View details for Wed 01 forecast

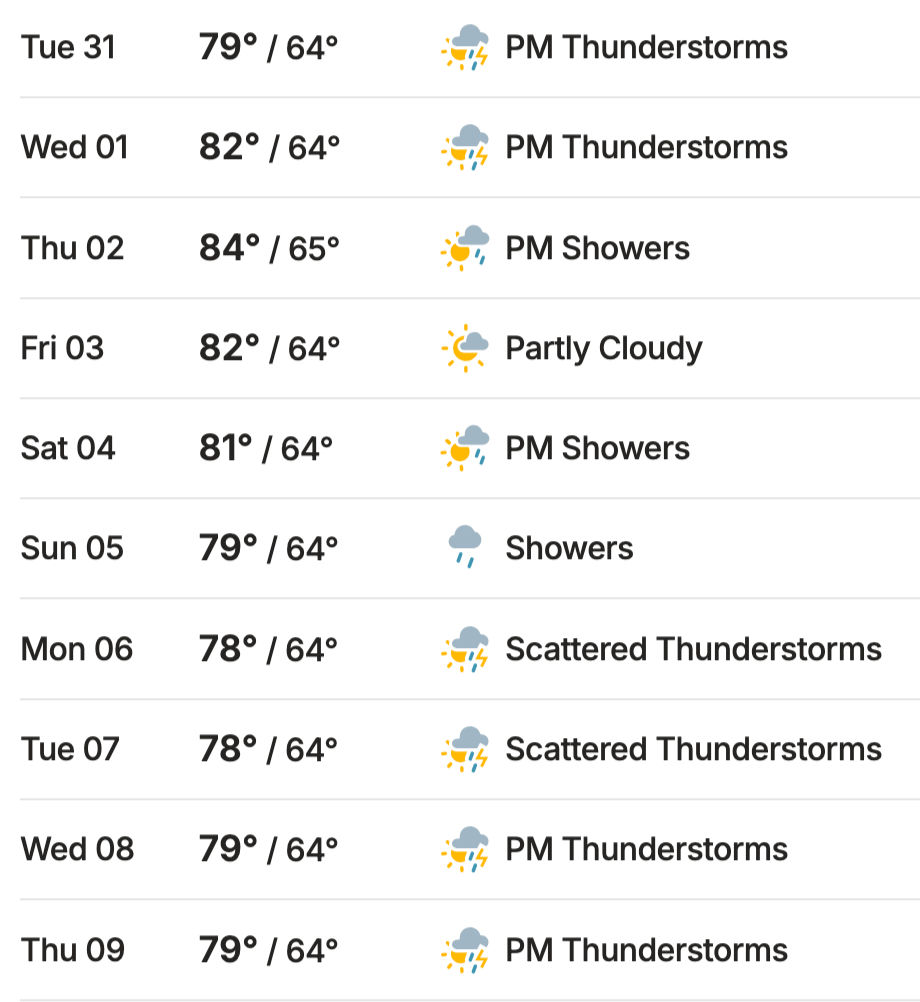click(460, 148)
